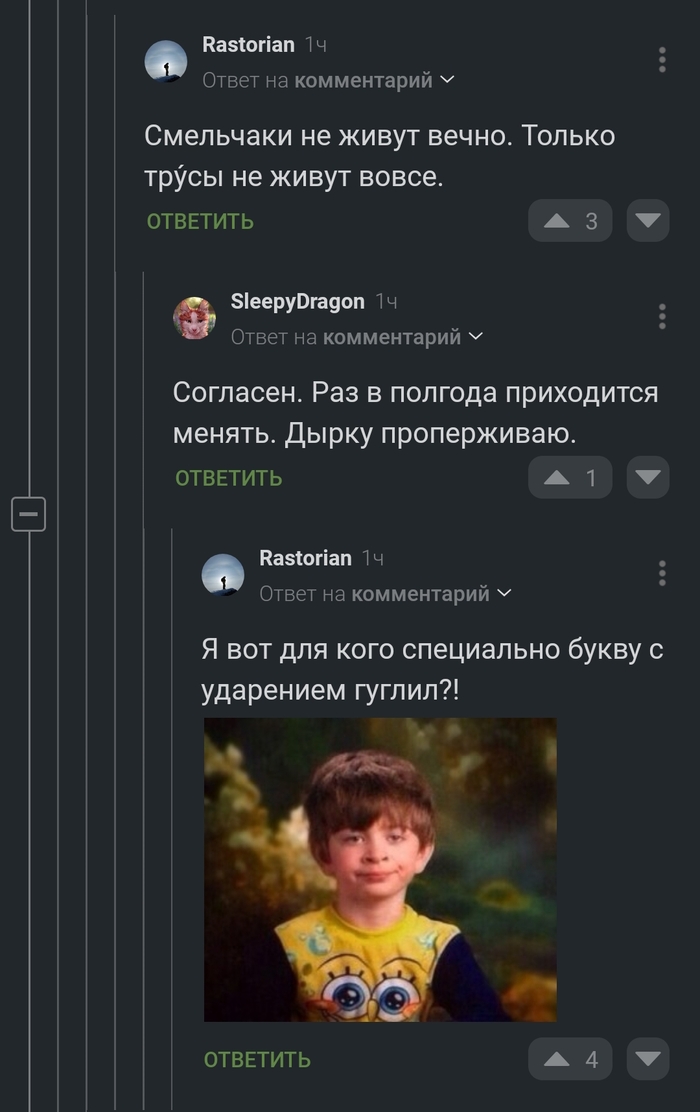
Task: Reply to Rastorian's comment with the image
Action: coord(257,1059)
